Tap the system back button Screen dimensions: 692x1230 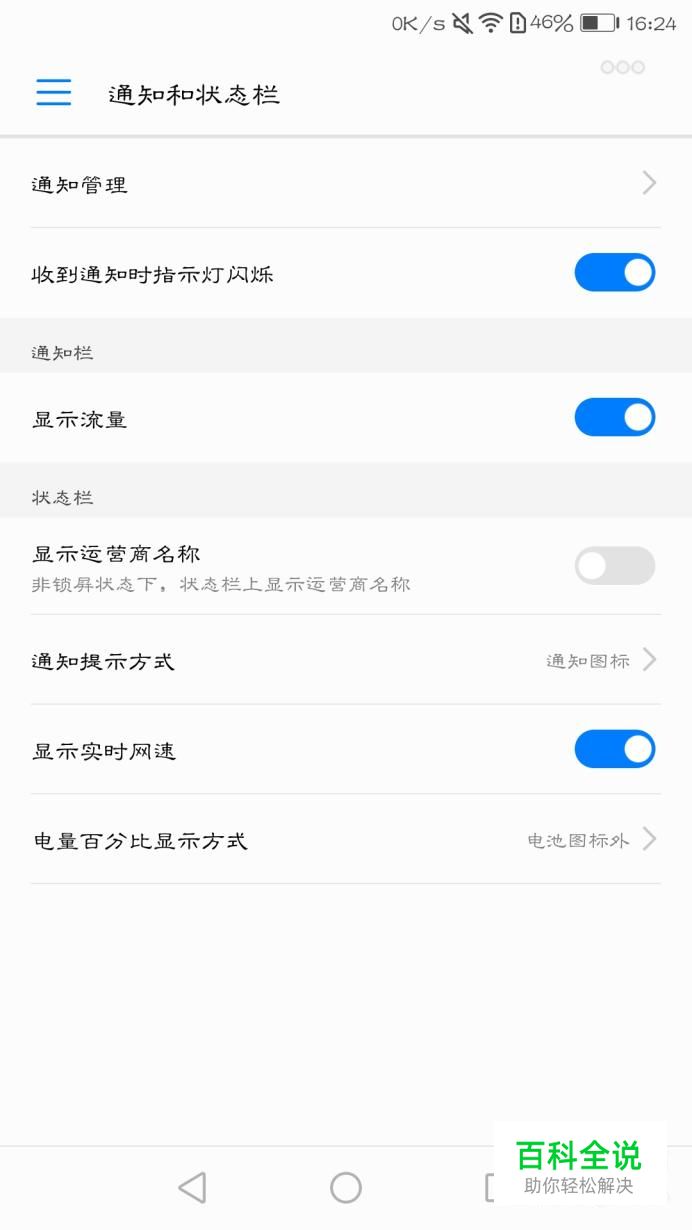click(192, 1187)
